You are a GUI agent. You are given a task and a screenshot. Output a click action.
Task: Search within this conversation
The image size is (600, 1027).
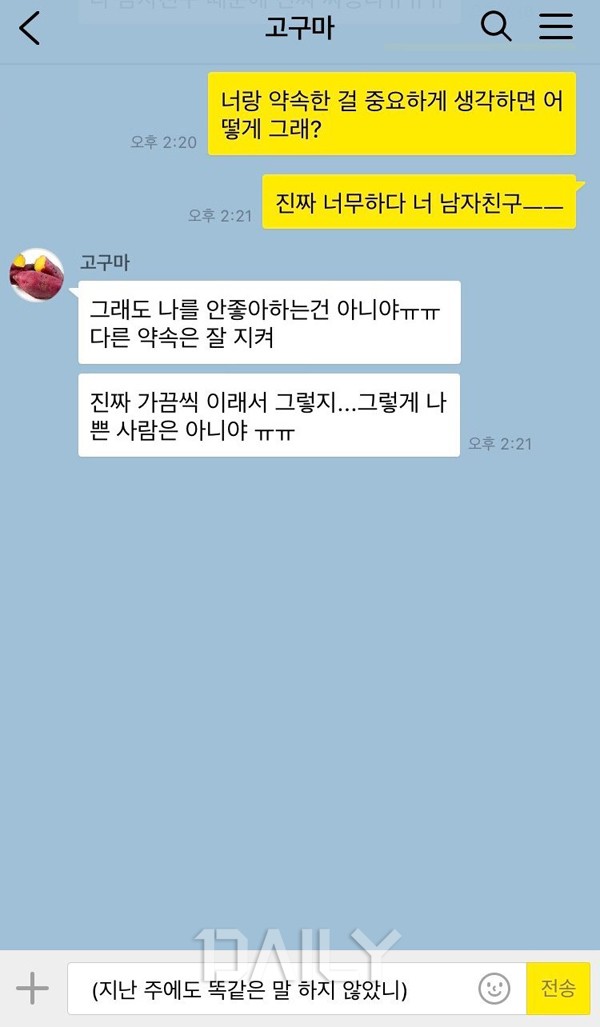[496, 27]
